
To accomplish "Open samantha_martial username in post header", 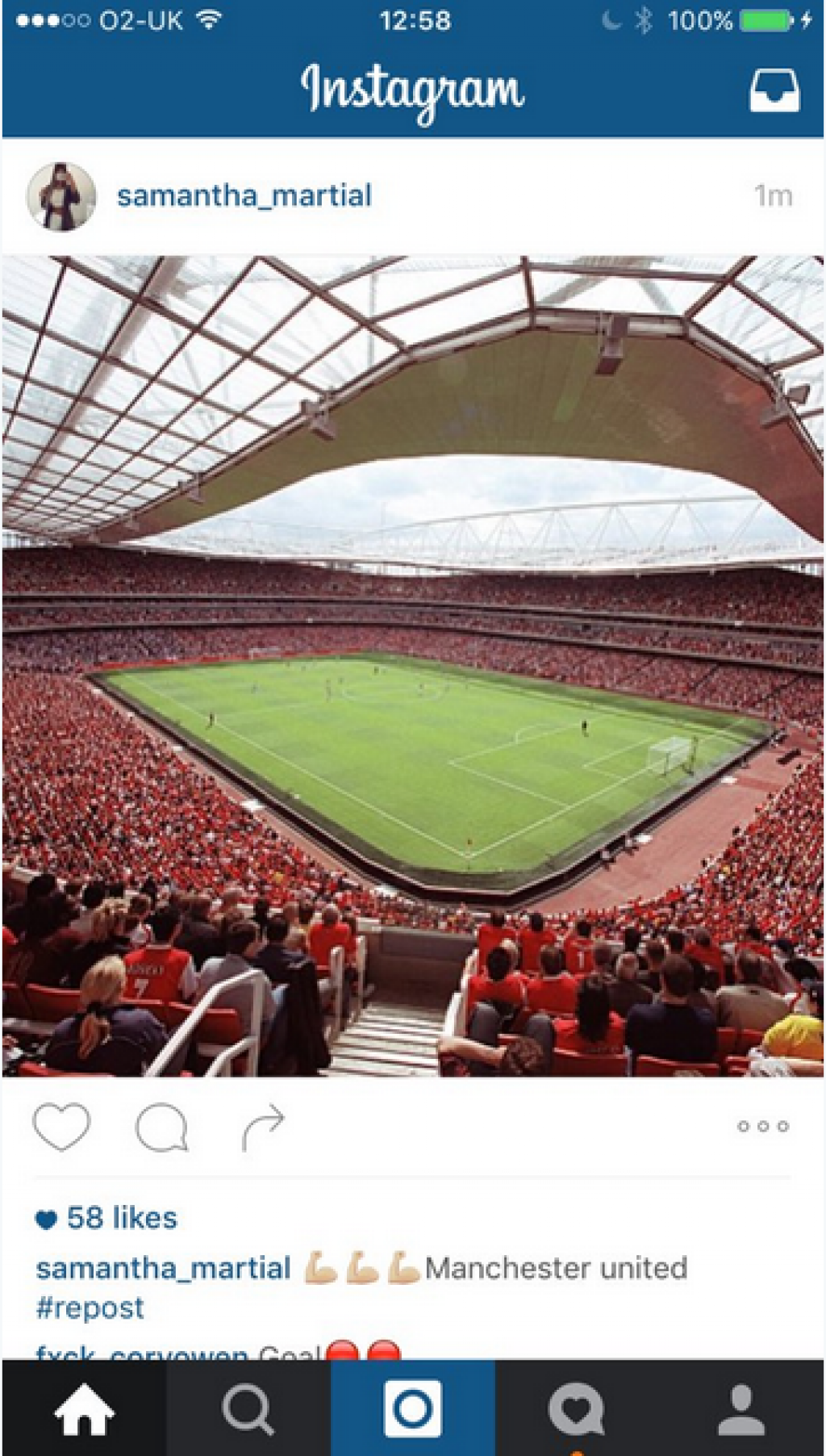I will point(244,196).
